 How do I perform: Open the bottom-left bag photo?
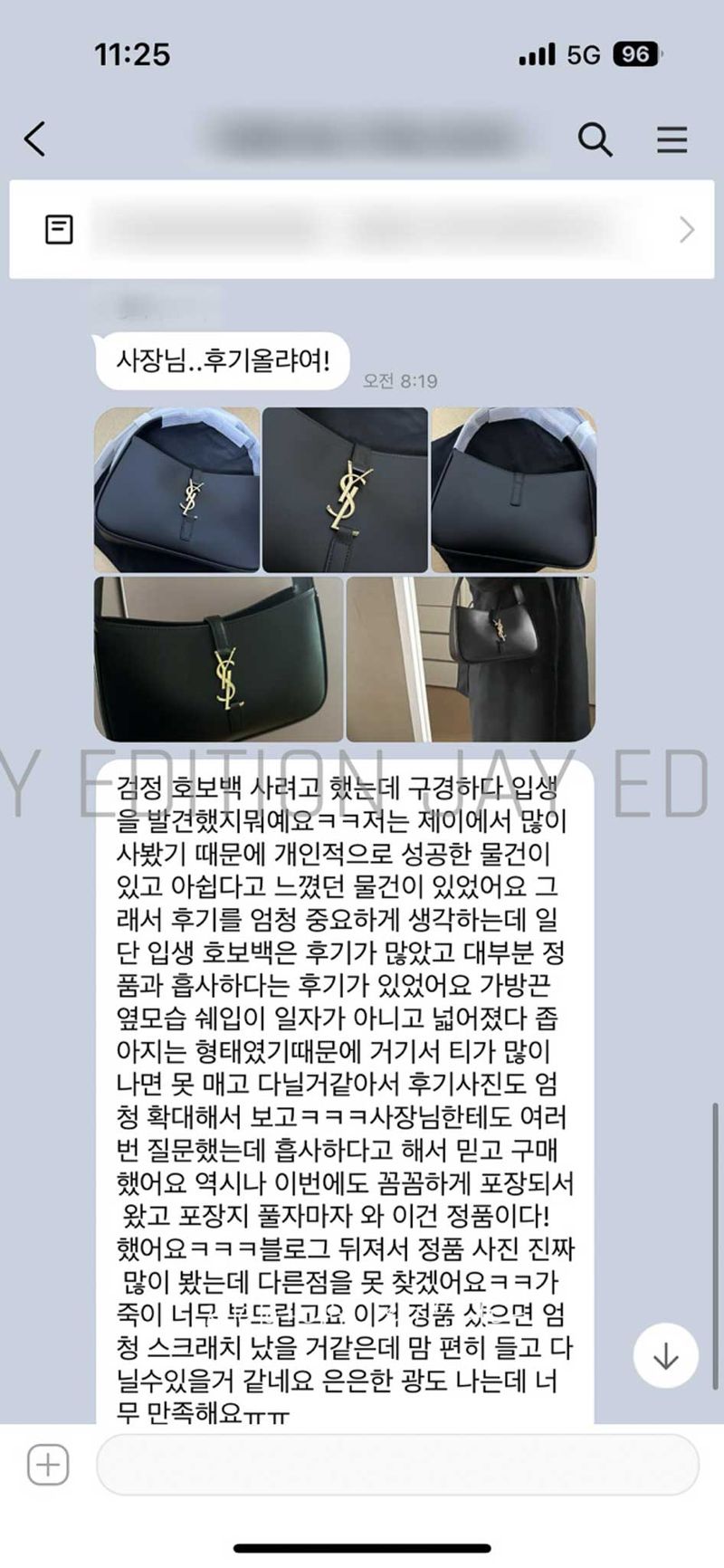pyautogui.click(x=218, y=658)
